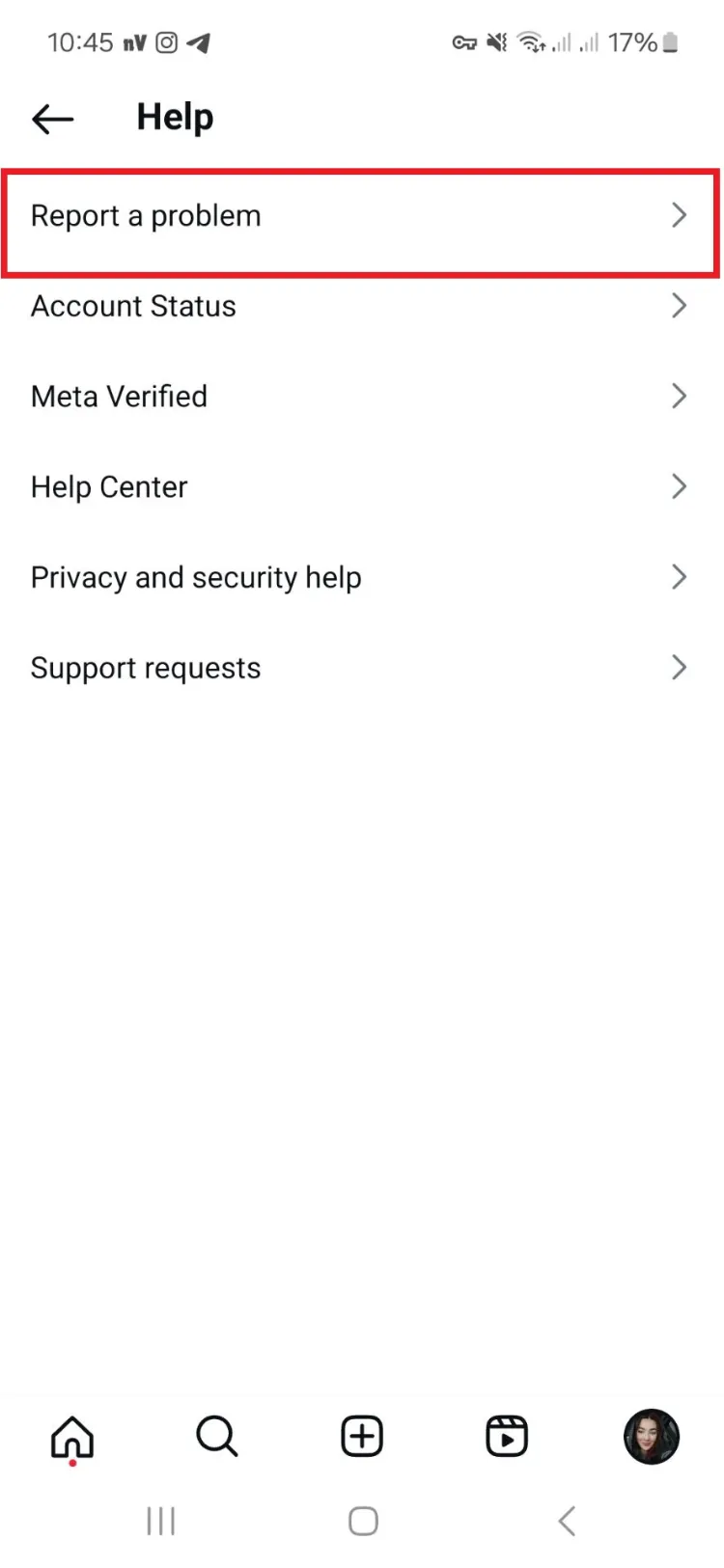Select the Meta Verified row

tap(360, 397)
